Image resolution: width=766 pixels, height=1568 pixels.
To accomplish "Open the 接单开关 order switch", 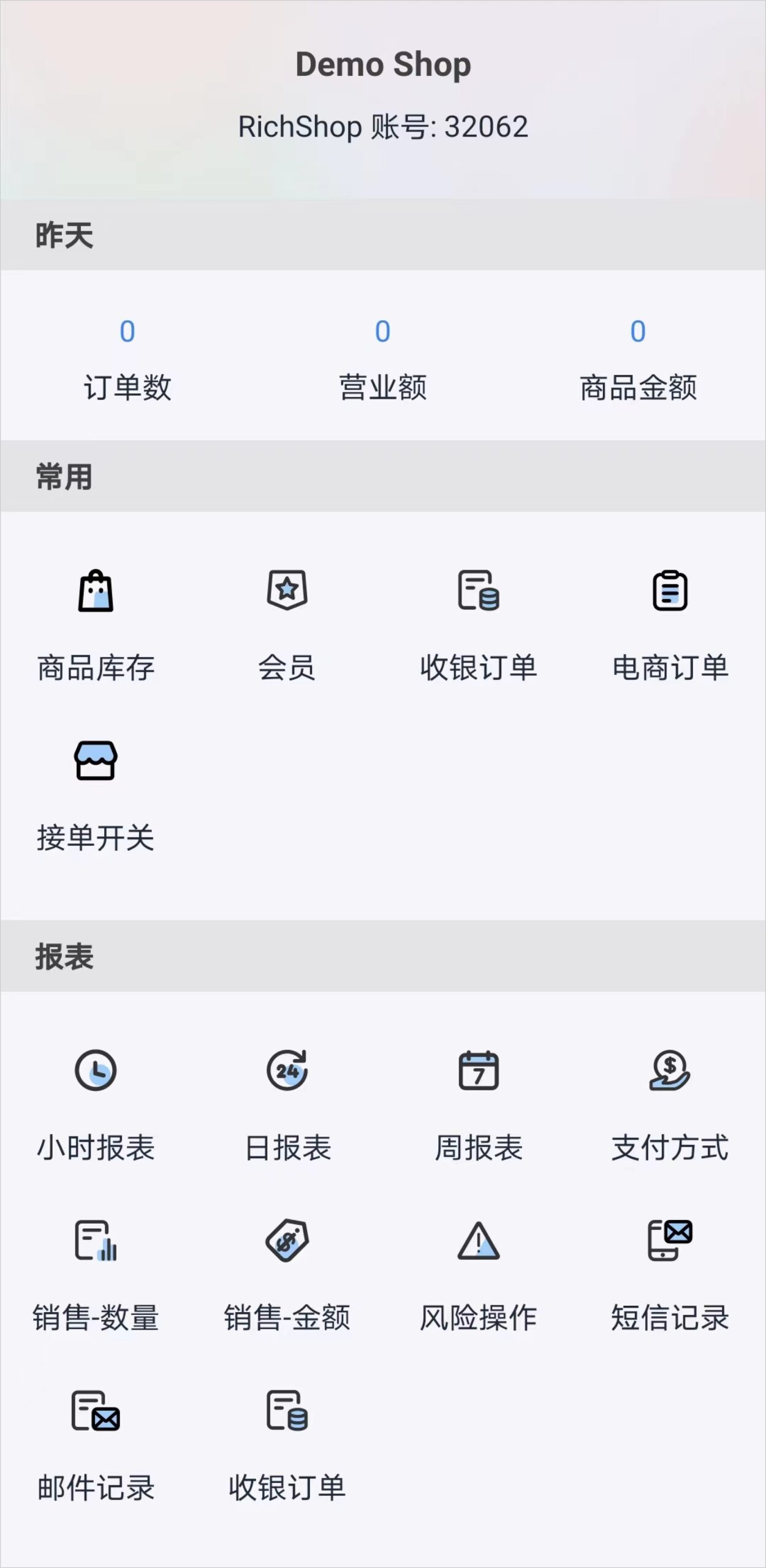I will [x=96, y=796].
